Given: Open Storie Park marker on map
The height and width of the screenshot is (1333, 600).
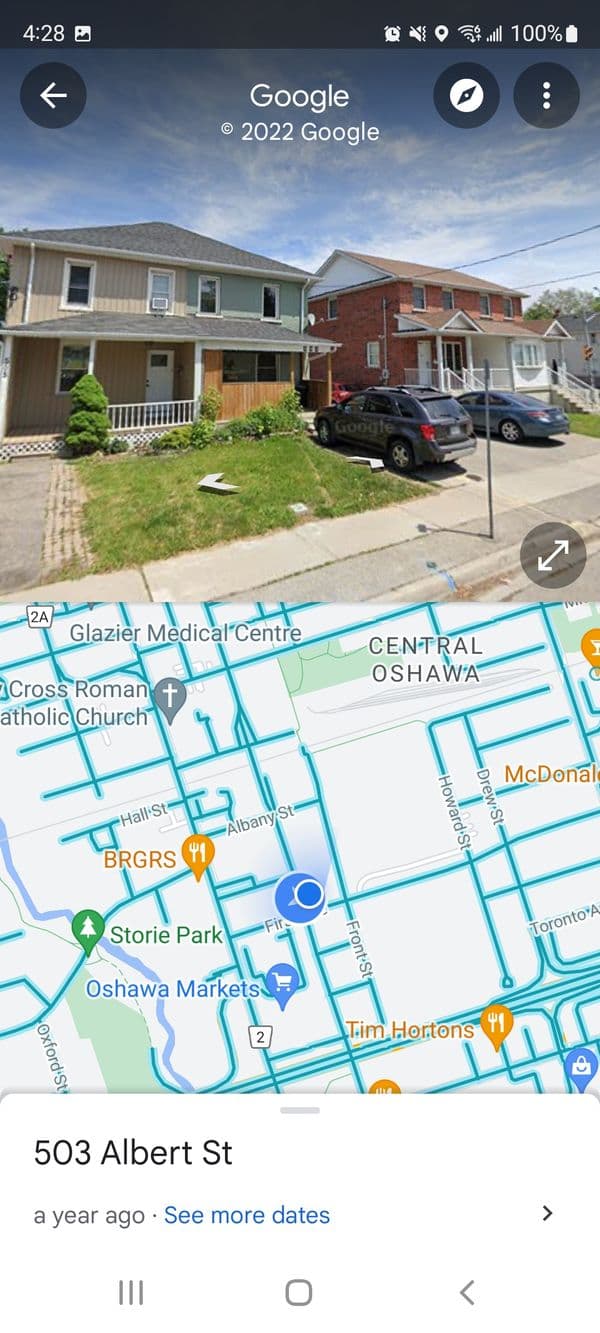Looking at the screenshot, I should 89,929.
